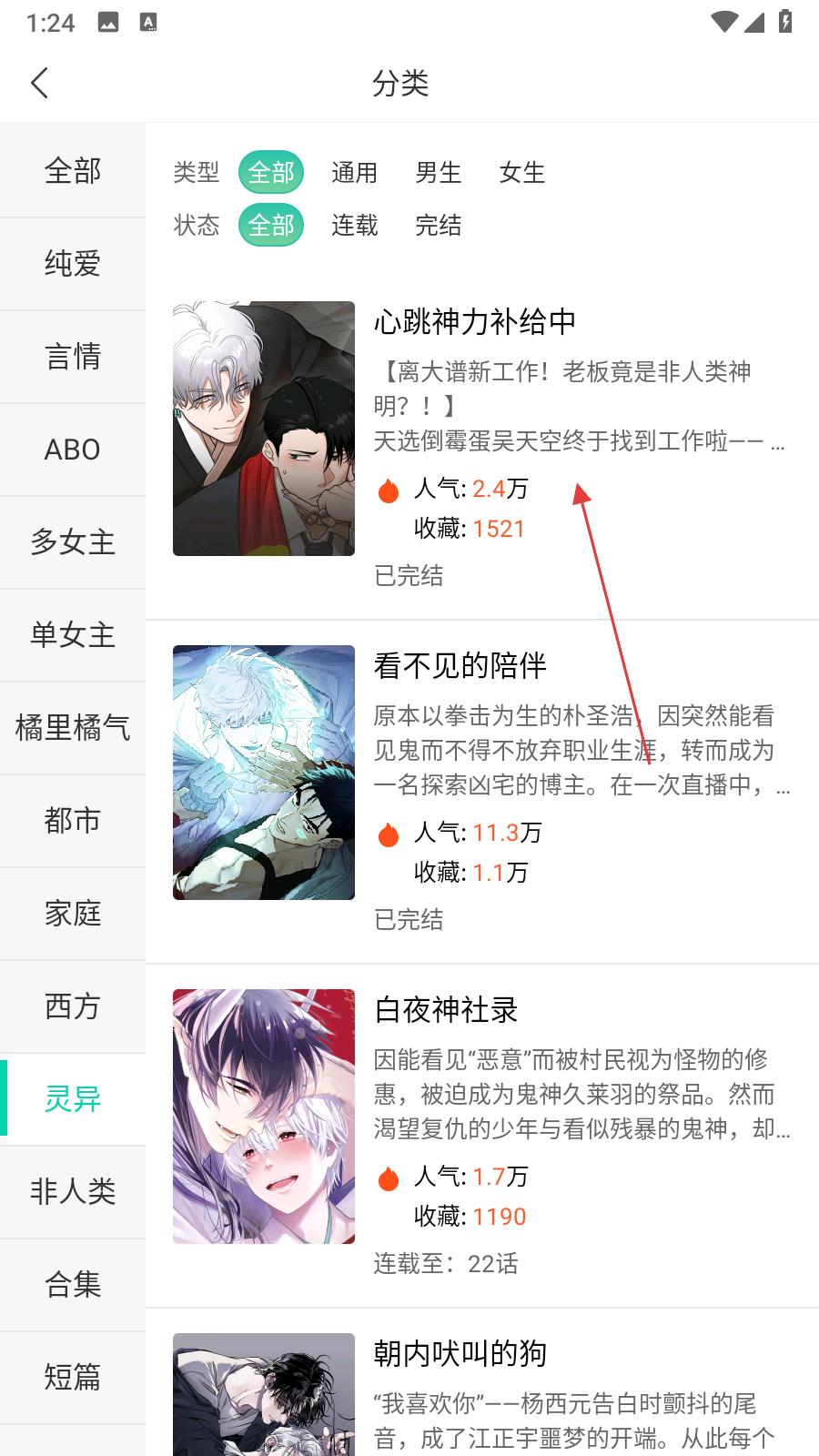Show only 连载 status comics
Screen dimensions: 819x1456
354,226
